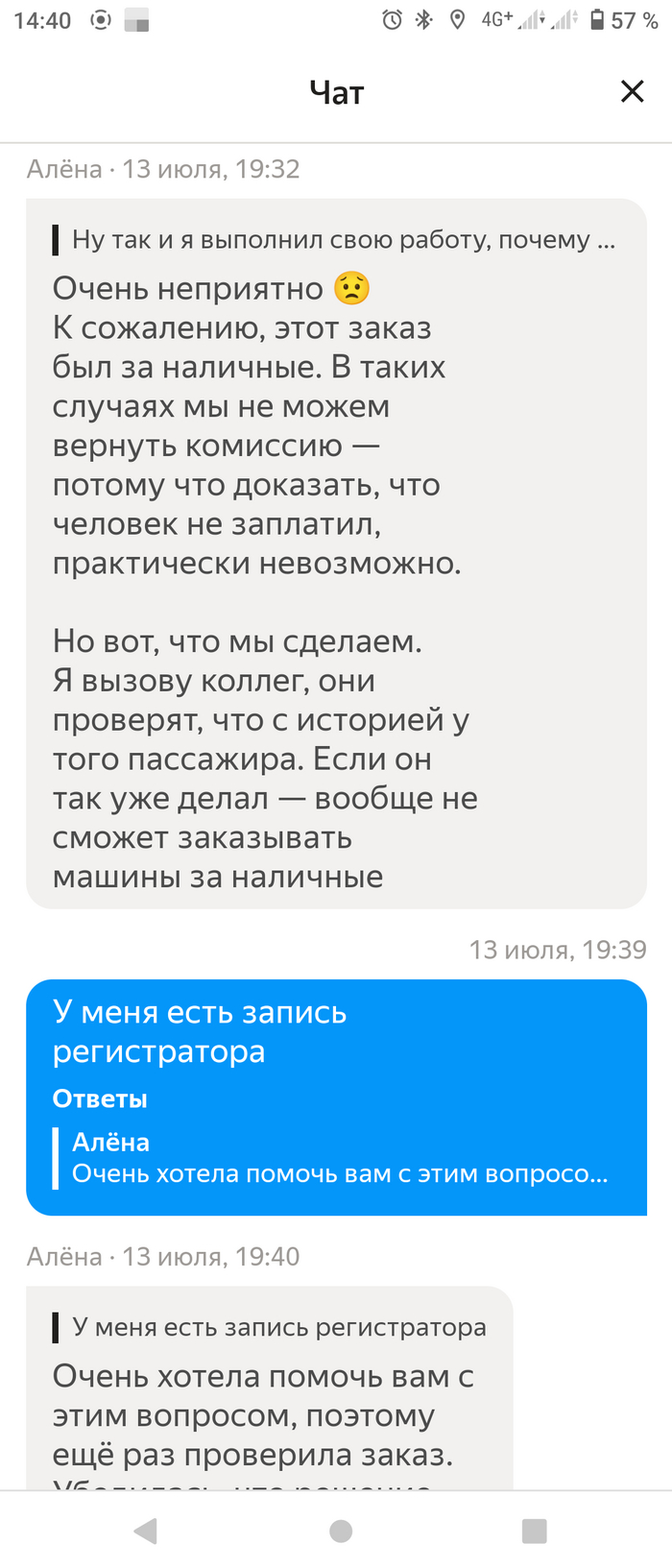Close the chat with the X icon
Image resolution: width=672 pixels, height=1568 pixels.
[x=632, y=91]
